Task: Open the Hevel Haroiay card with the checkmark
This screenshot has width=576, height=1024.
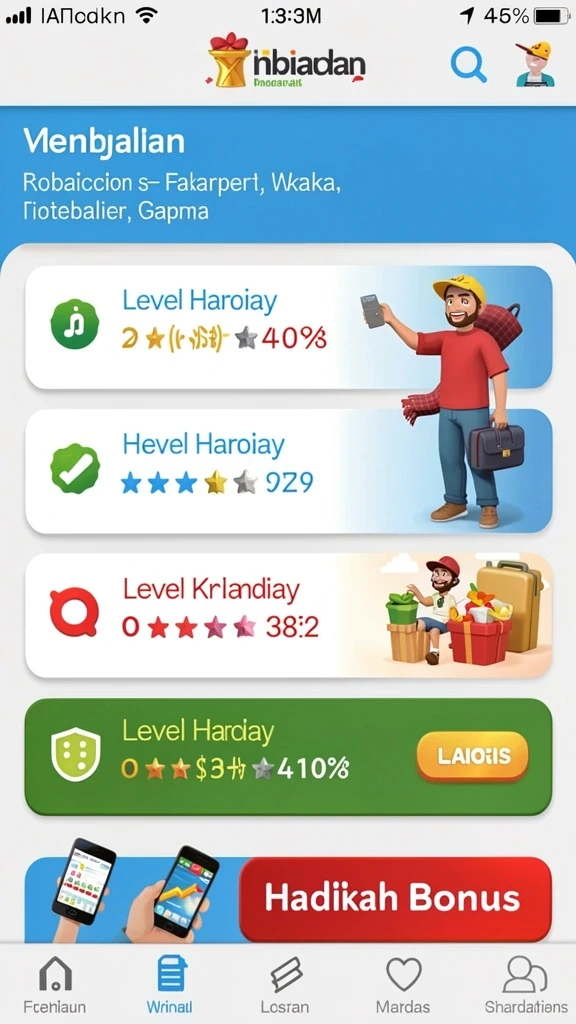Action: [x=288, y=472]
